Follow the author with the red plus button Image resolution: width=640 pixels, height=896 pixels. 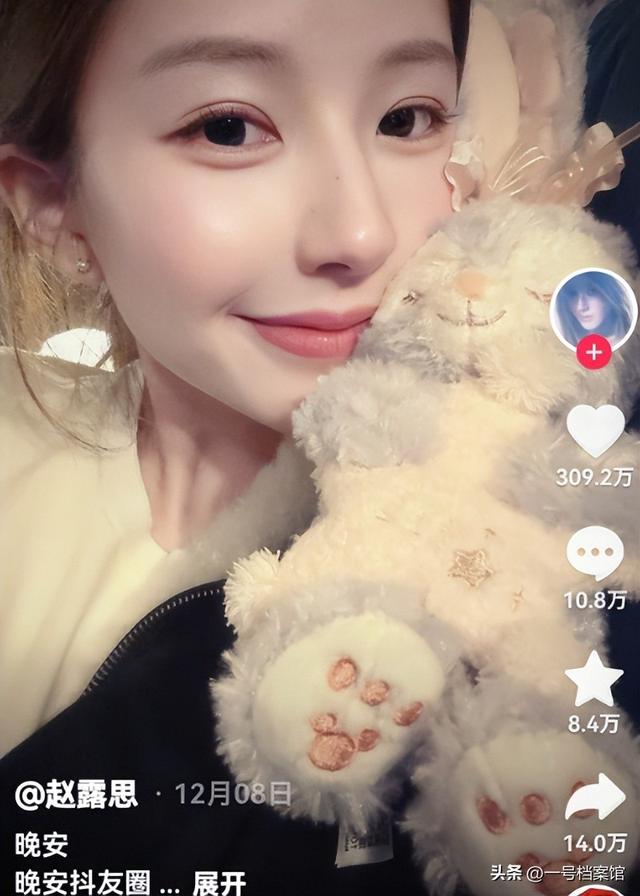point(594,352)
